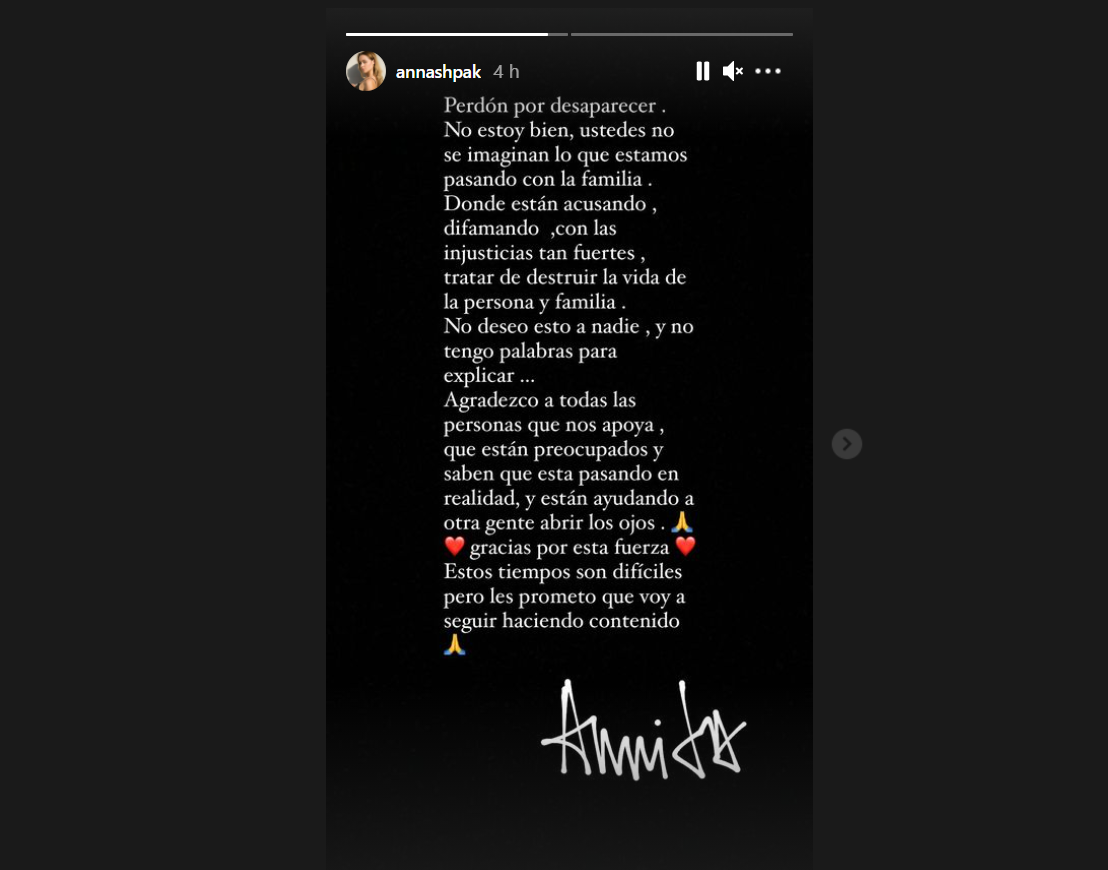Unmute the story audio

[x=733, y=71]
